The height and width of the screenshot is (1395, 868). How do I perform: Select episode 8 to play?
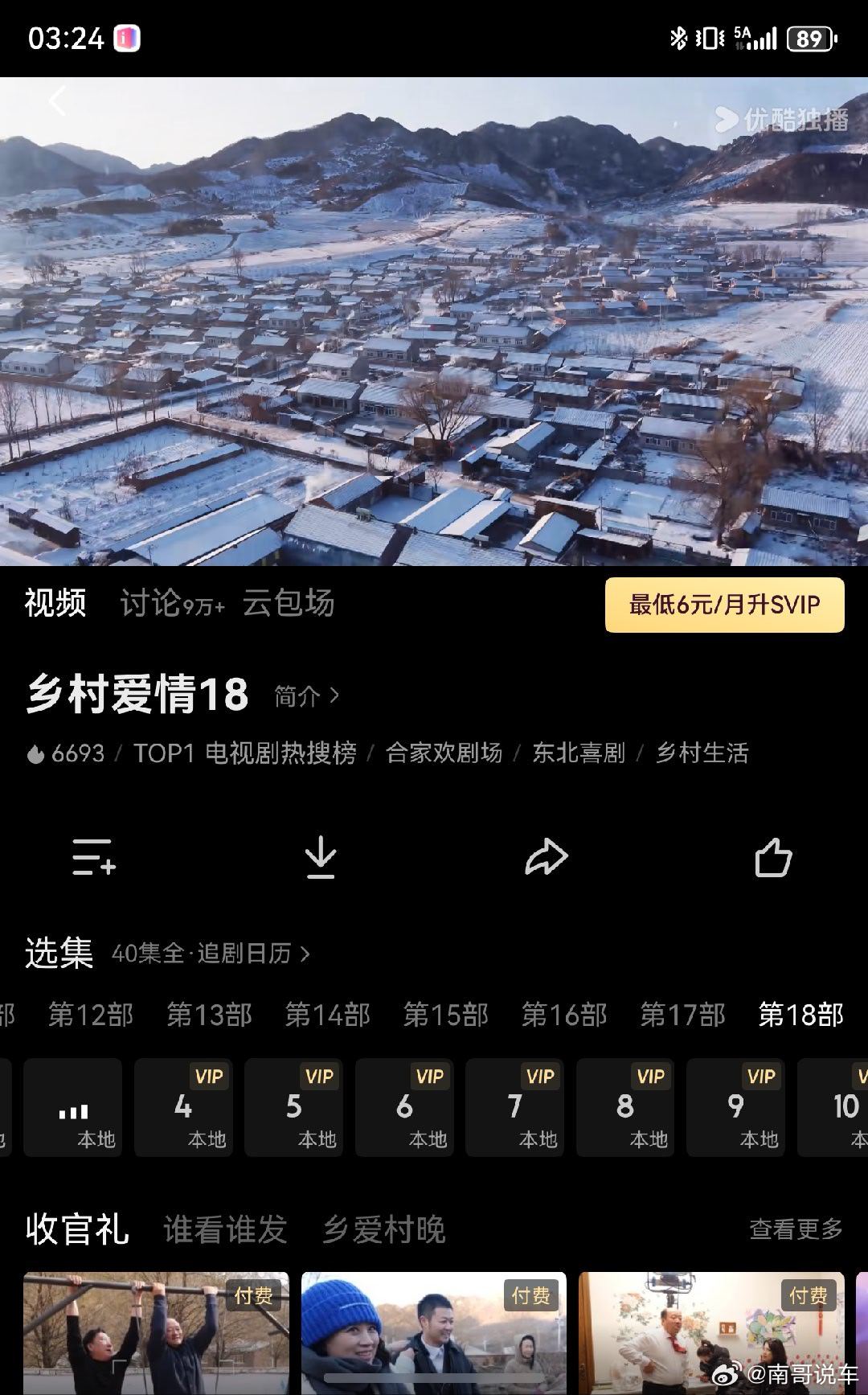(x=626, y=1107)
